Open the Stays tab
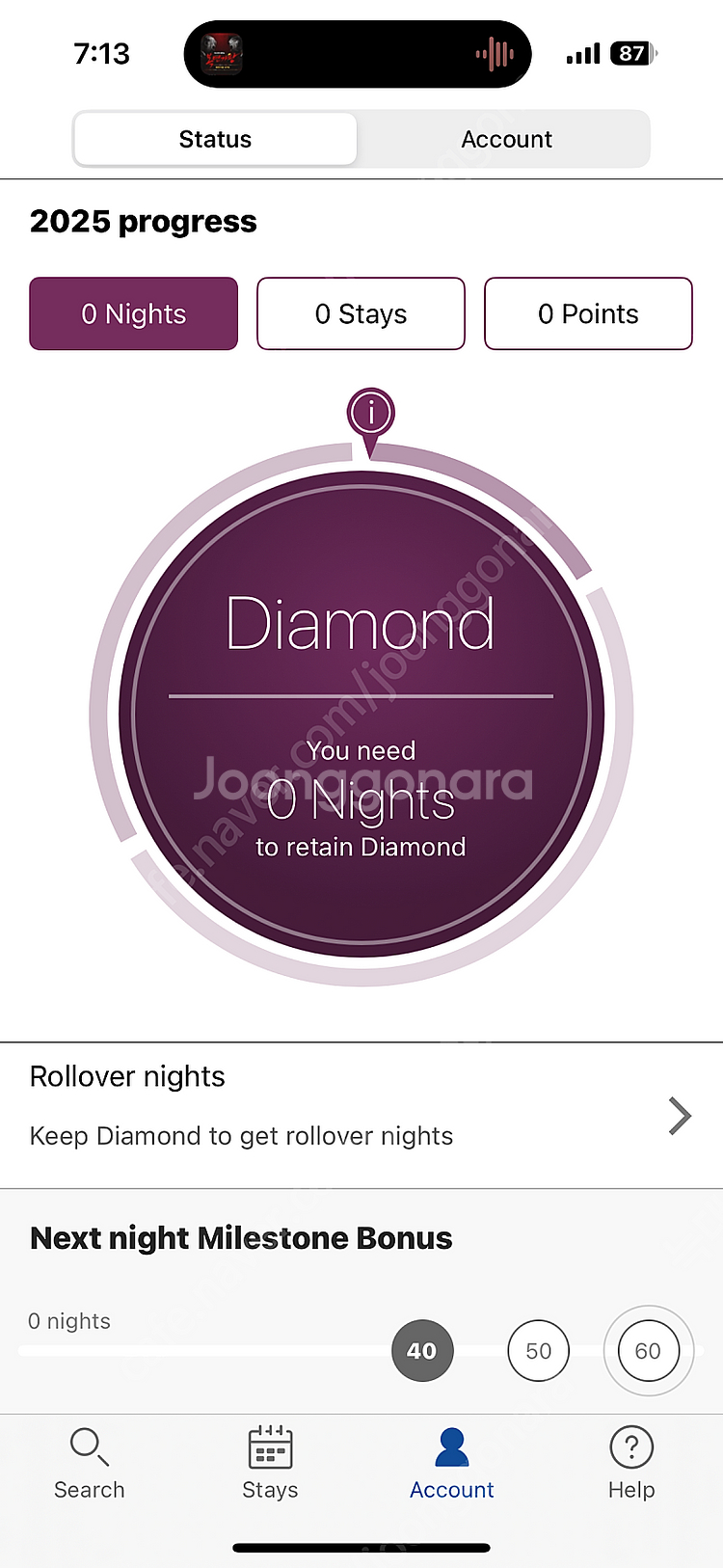The width and height of the screenshot is (723, 1568). tap(270, 1463)
